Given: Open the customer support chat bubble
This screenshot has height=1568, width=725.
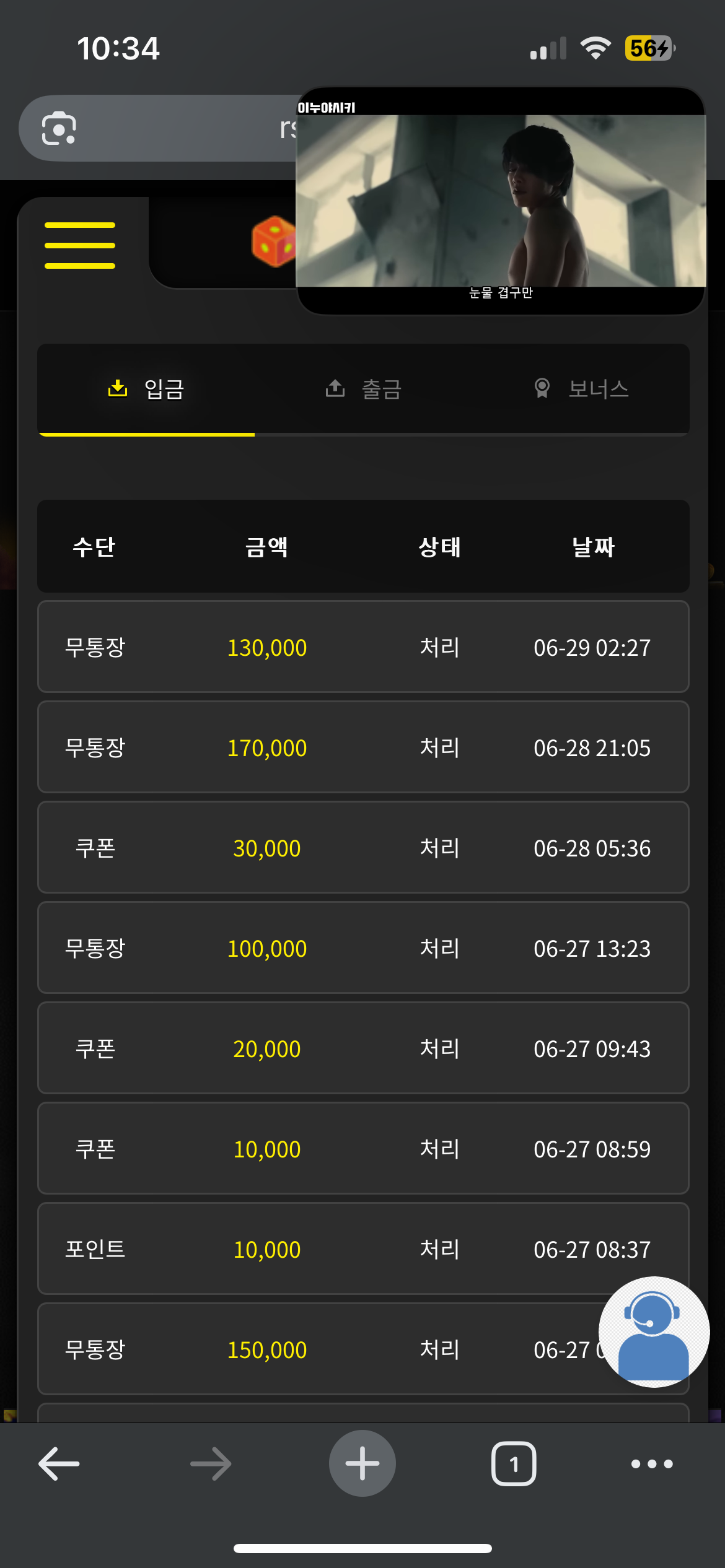Looking at the screenshot, I should (654, 1331).
